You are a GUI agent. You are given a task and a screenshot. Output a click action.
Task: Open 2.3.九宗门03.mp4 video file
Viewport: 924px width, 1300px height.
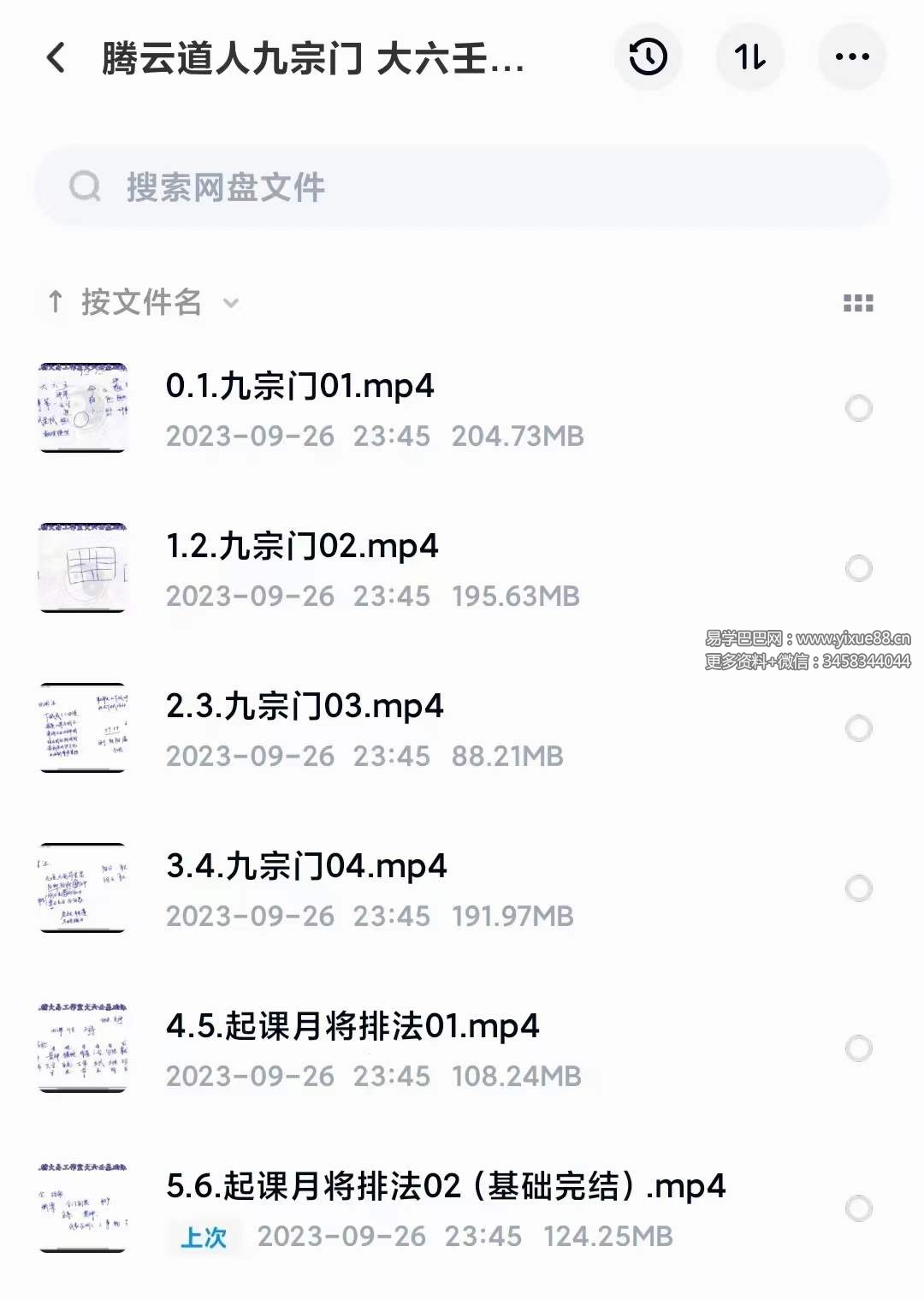pos(305,707)
